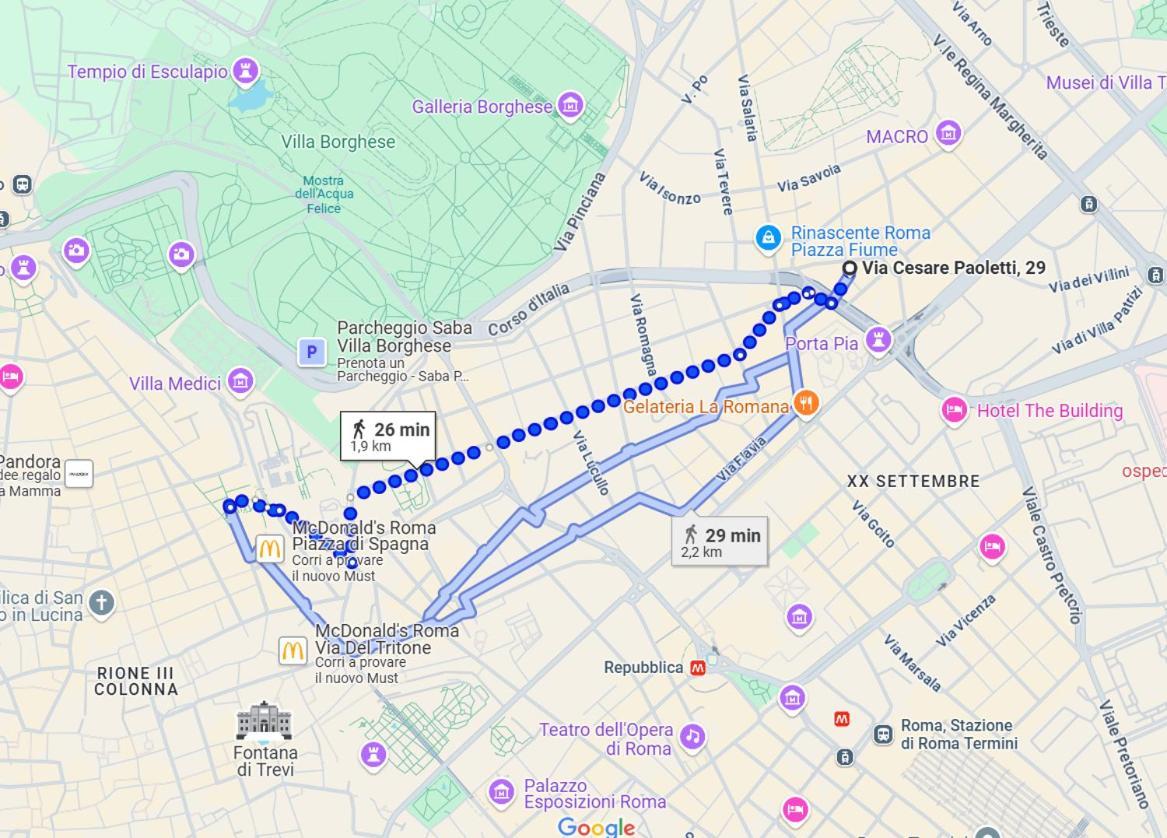Viewport: 1167px width, 838px height.
Task: Tap the Villa Medici marker
Action: [240, 382]
